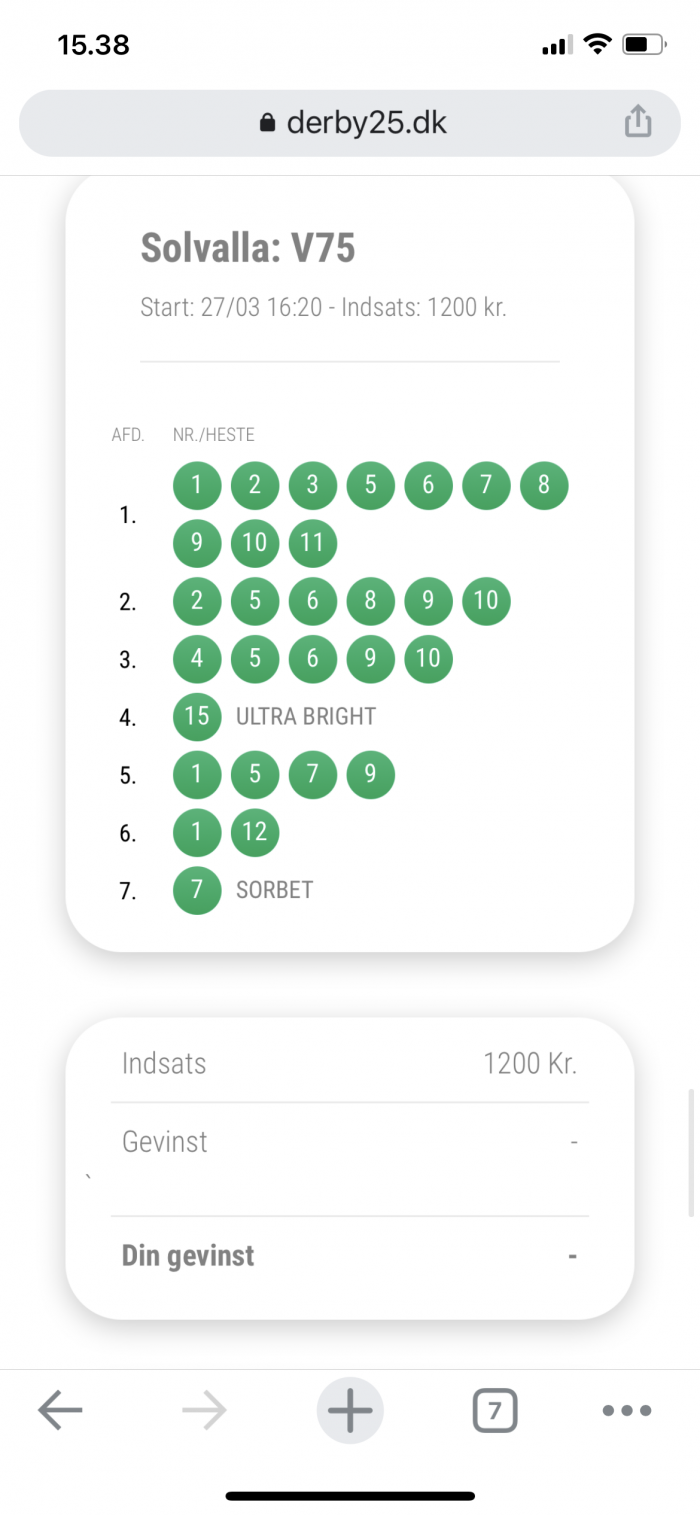This screenshot has height=1515, width=700.
Task: Tap the derby25.dk address bar
Action: 350,123
